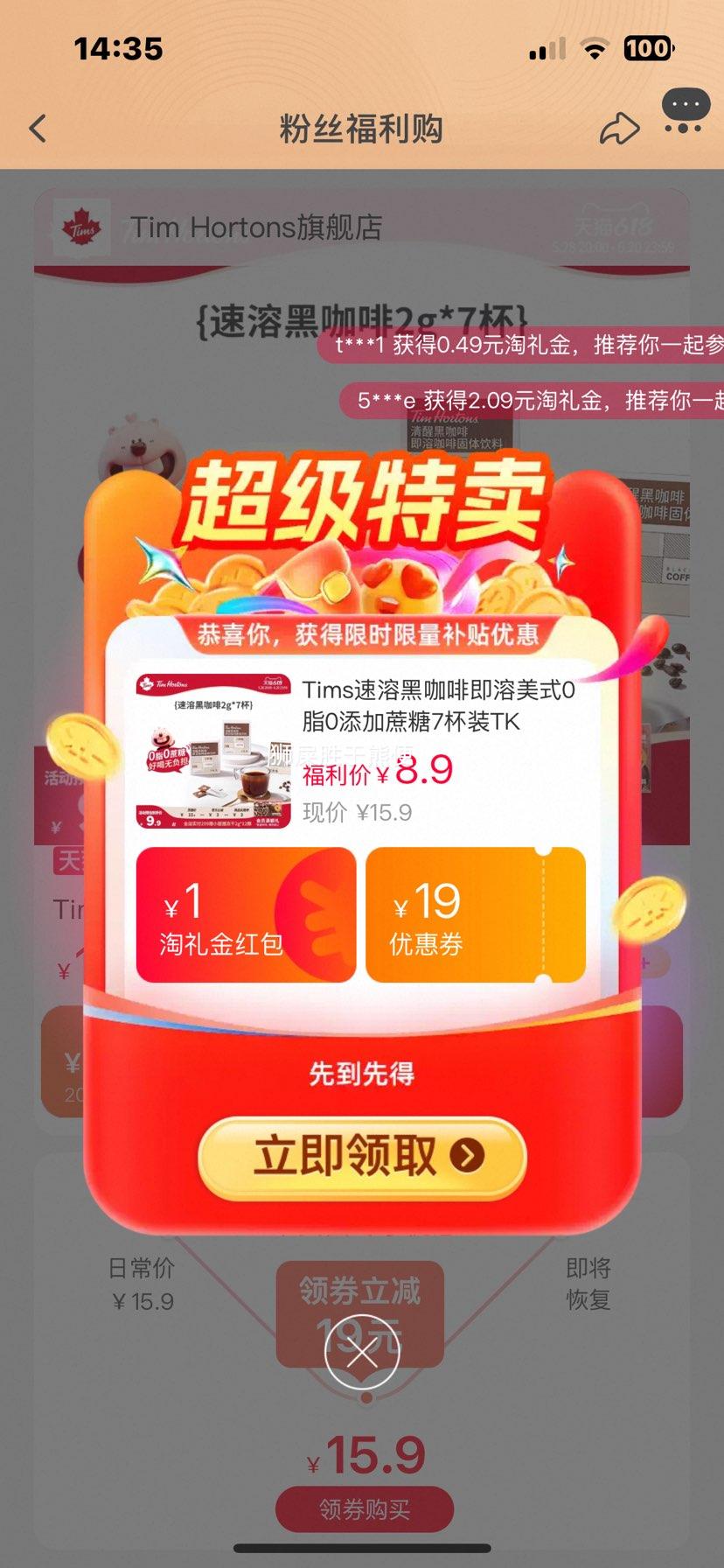Tap 立即领取 to claim the offer

tap(362, 1156)
